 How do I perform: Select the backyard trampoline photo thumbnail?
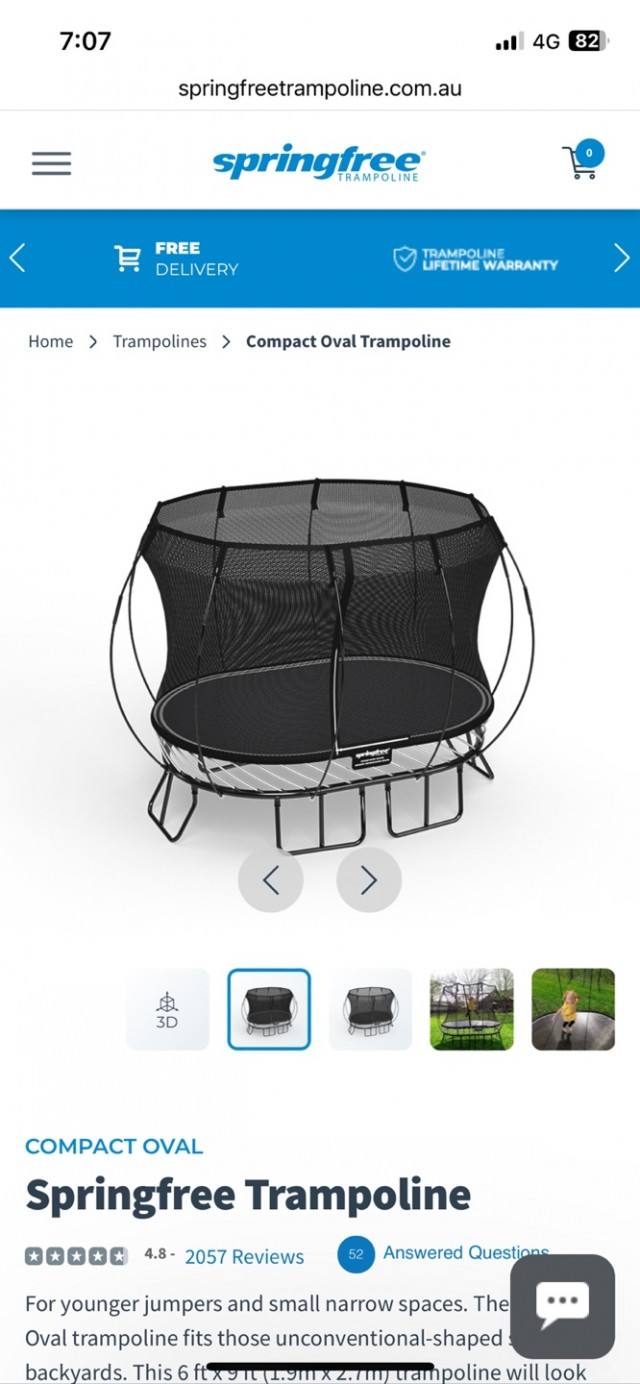click(x=471, y=1009)
